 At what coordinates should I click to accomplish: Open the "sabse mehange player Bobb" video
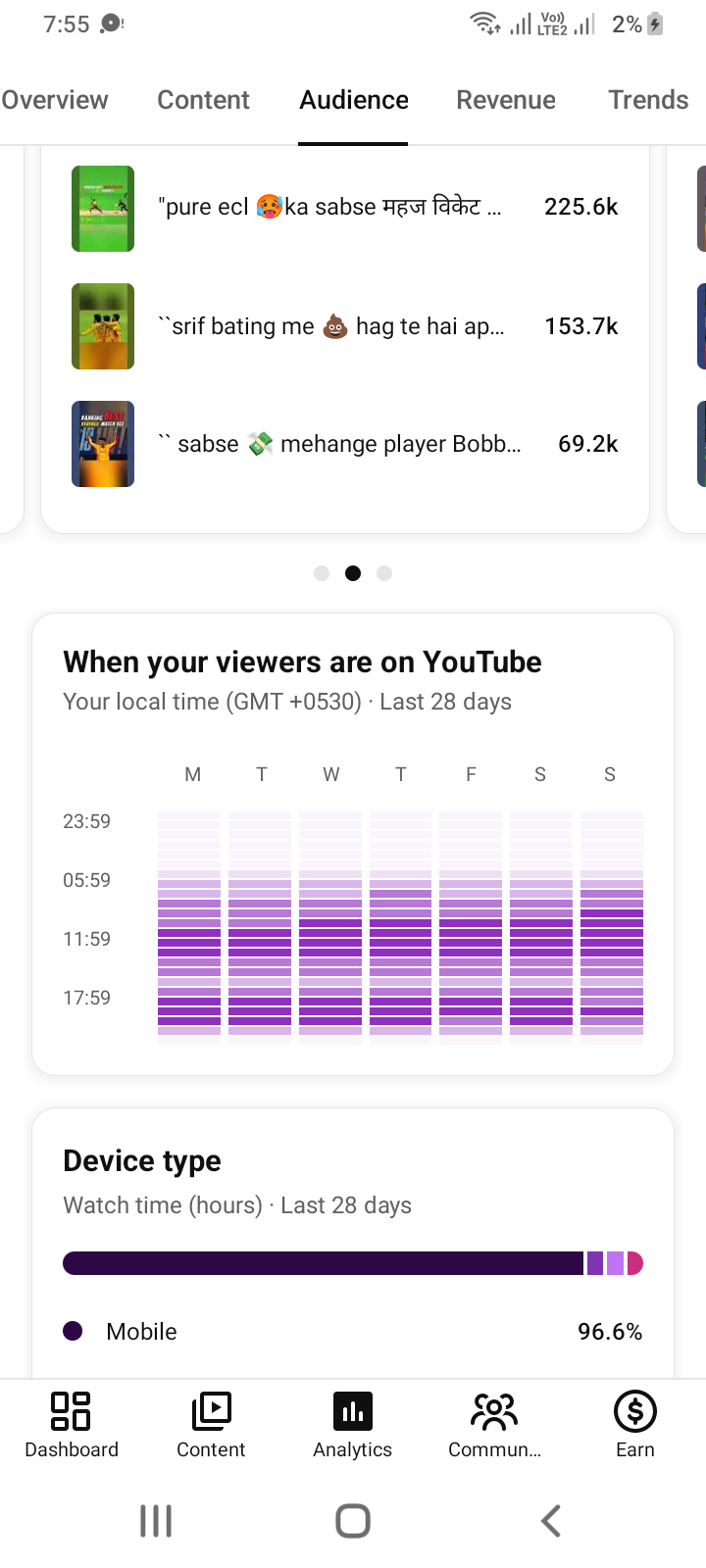tap(345, 444)
